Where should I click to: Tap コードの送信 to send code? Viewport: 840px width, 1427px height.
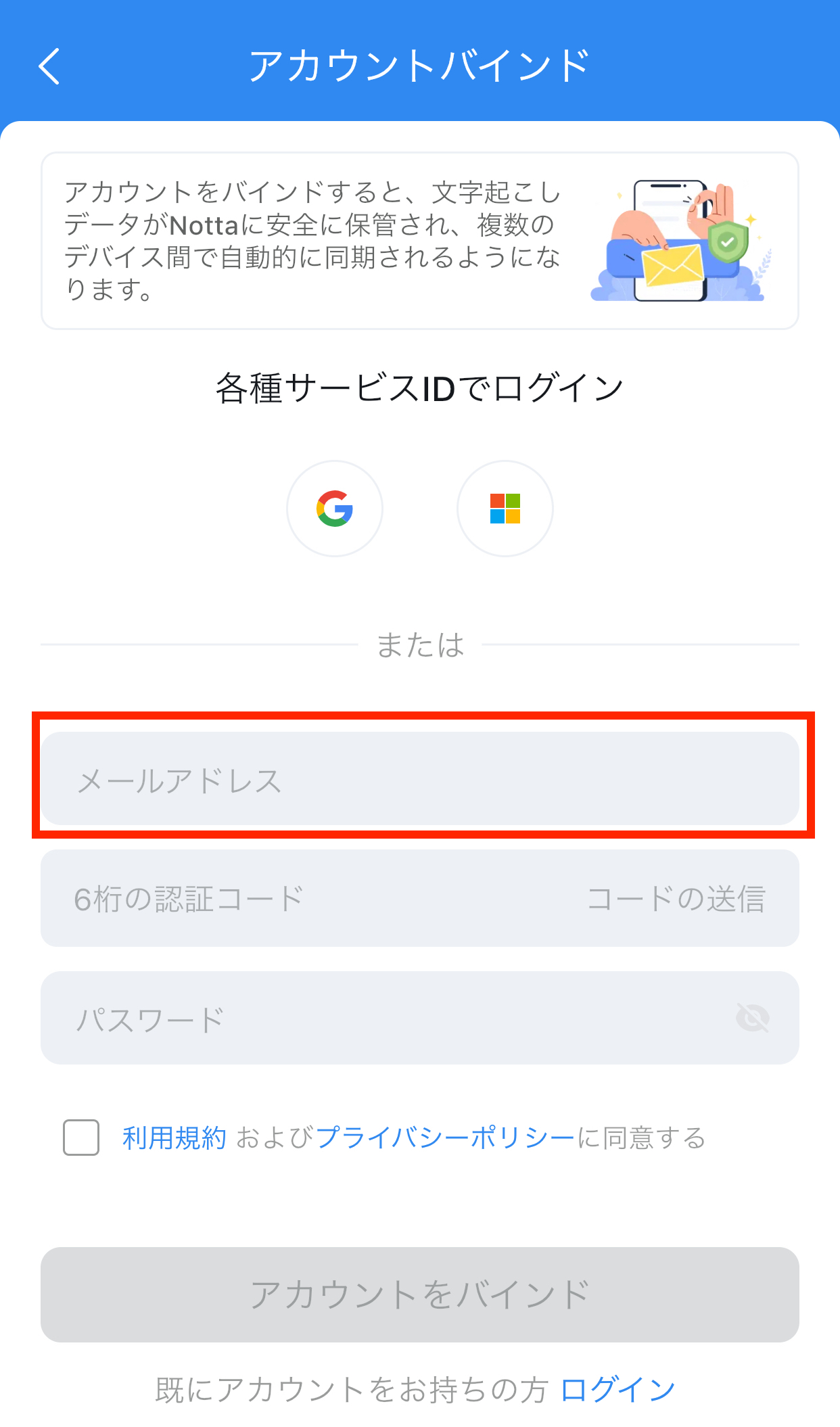676,899
